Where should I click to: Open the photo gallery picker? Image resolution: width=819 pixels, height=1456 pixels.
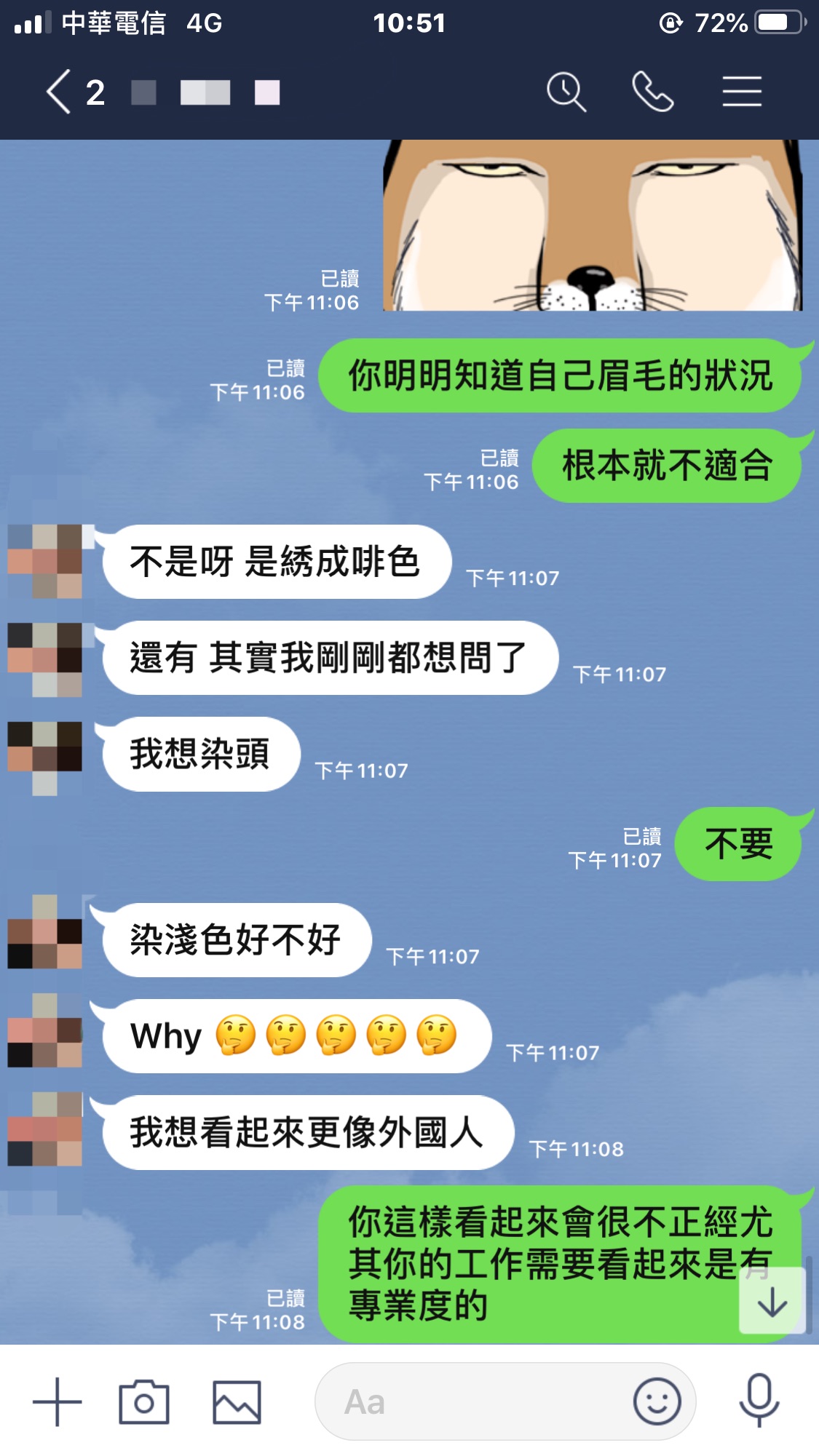[237, 1401]
